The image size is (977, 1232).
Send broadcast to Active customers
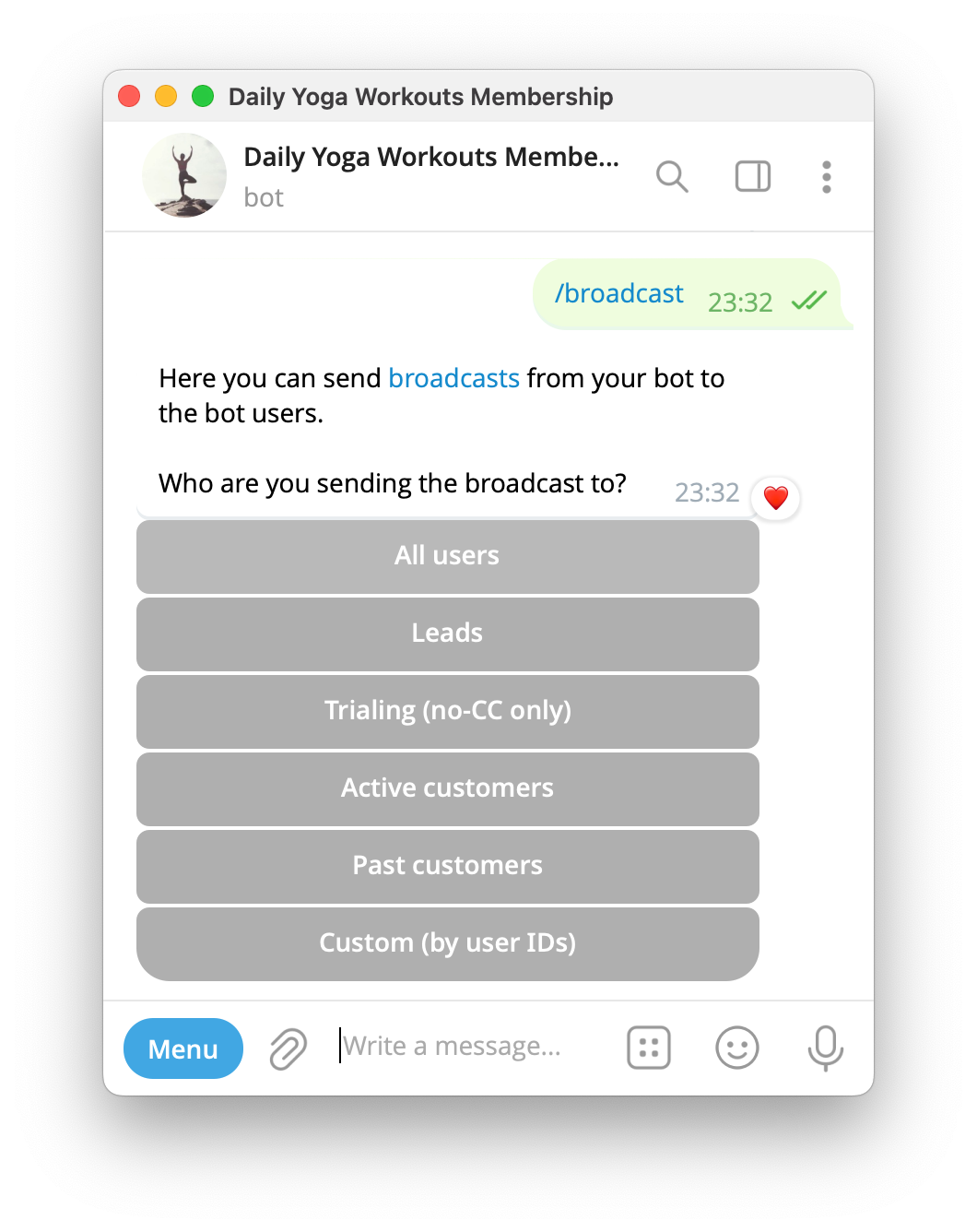coord(447,788)
